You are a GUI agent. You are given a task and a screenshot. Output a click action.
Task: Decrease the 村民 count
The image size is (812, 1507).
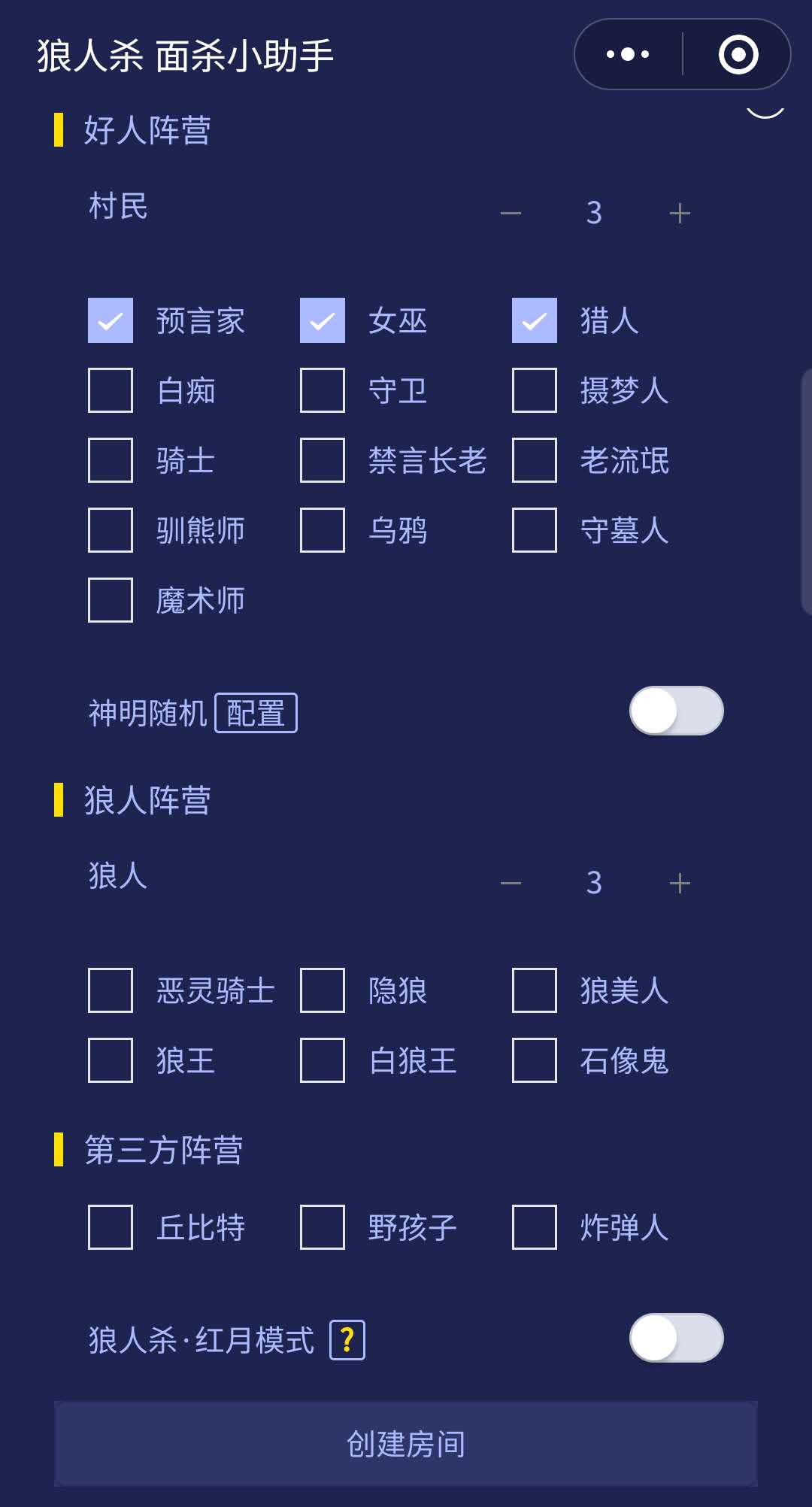click(x=511, y=214)
